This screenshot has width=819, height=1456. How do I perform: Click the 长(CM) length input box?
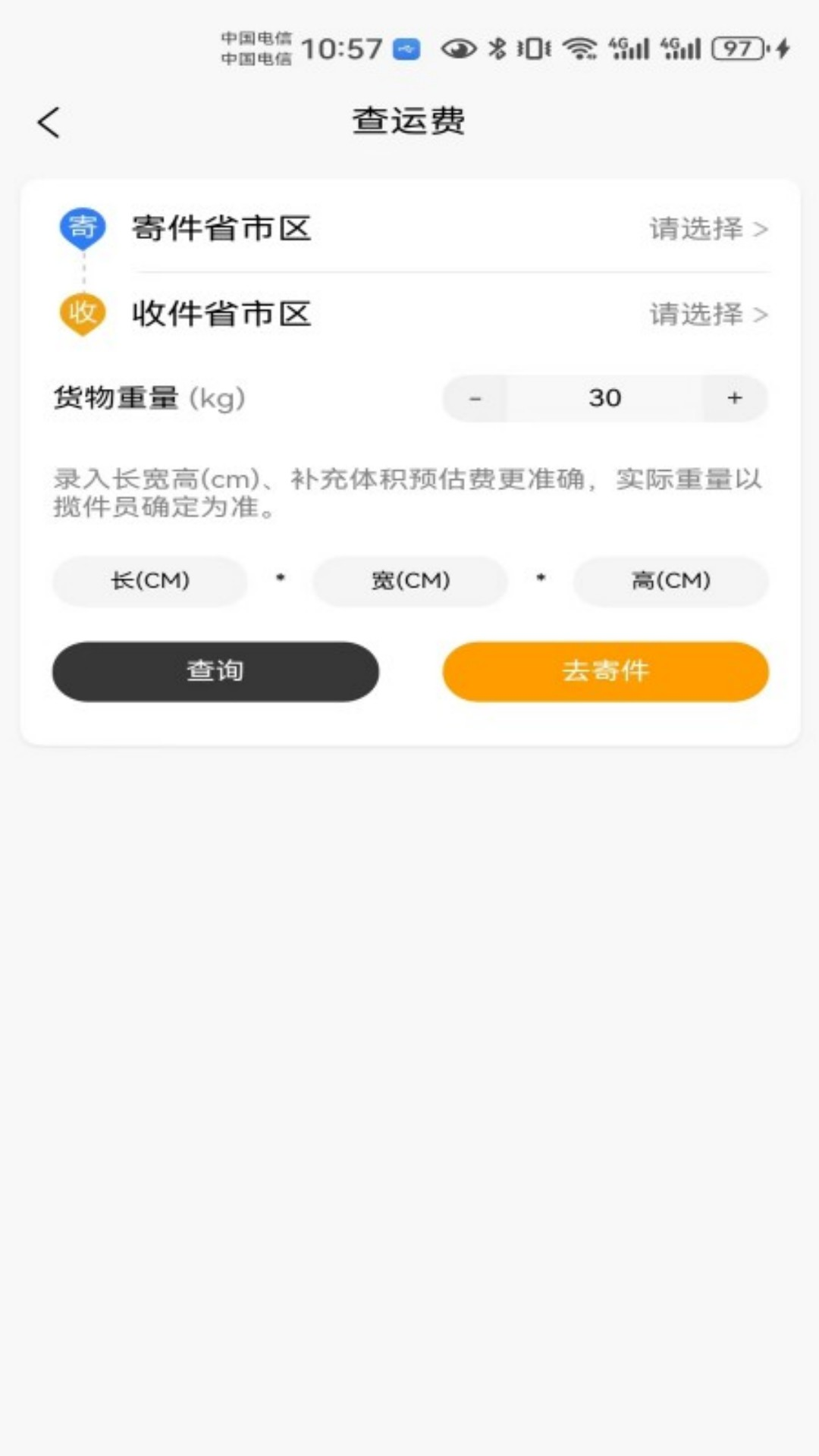[x=149, y=581]
